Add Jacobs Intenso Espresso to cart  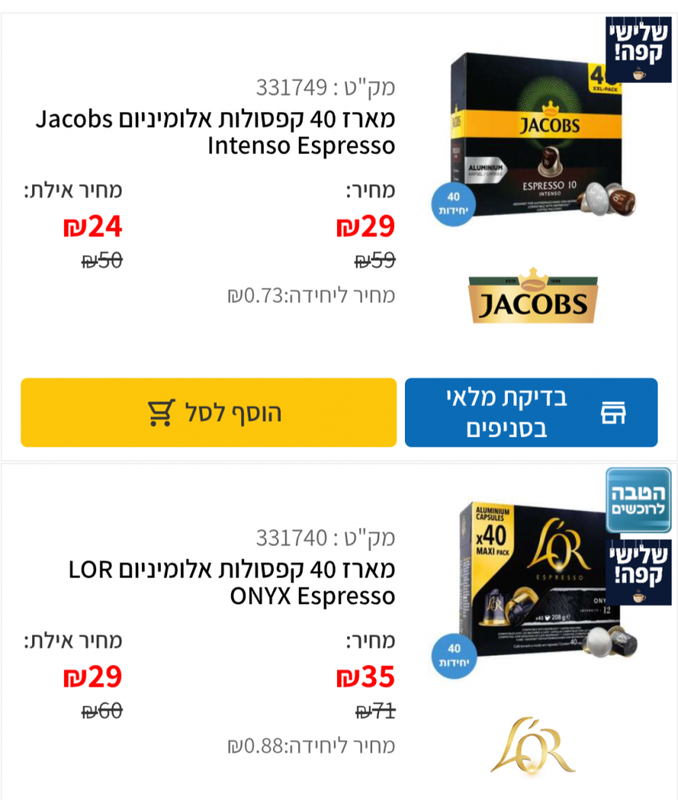click(208, 412)
